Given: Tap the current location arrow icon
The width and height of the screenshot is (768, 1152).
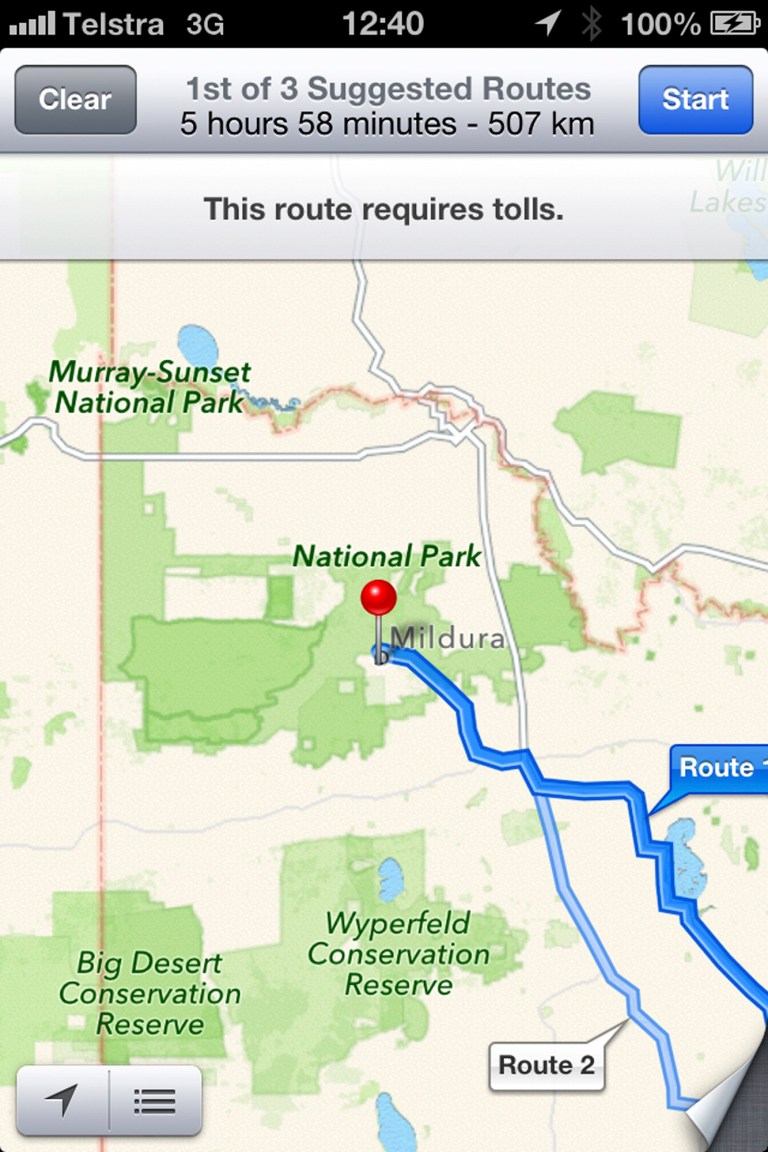Looking at the screenshot, I should click(62, 1101).
